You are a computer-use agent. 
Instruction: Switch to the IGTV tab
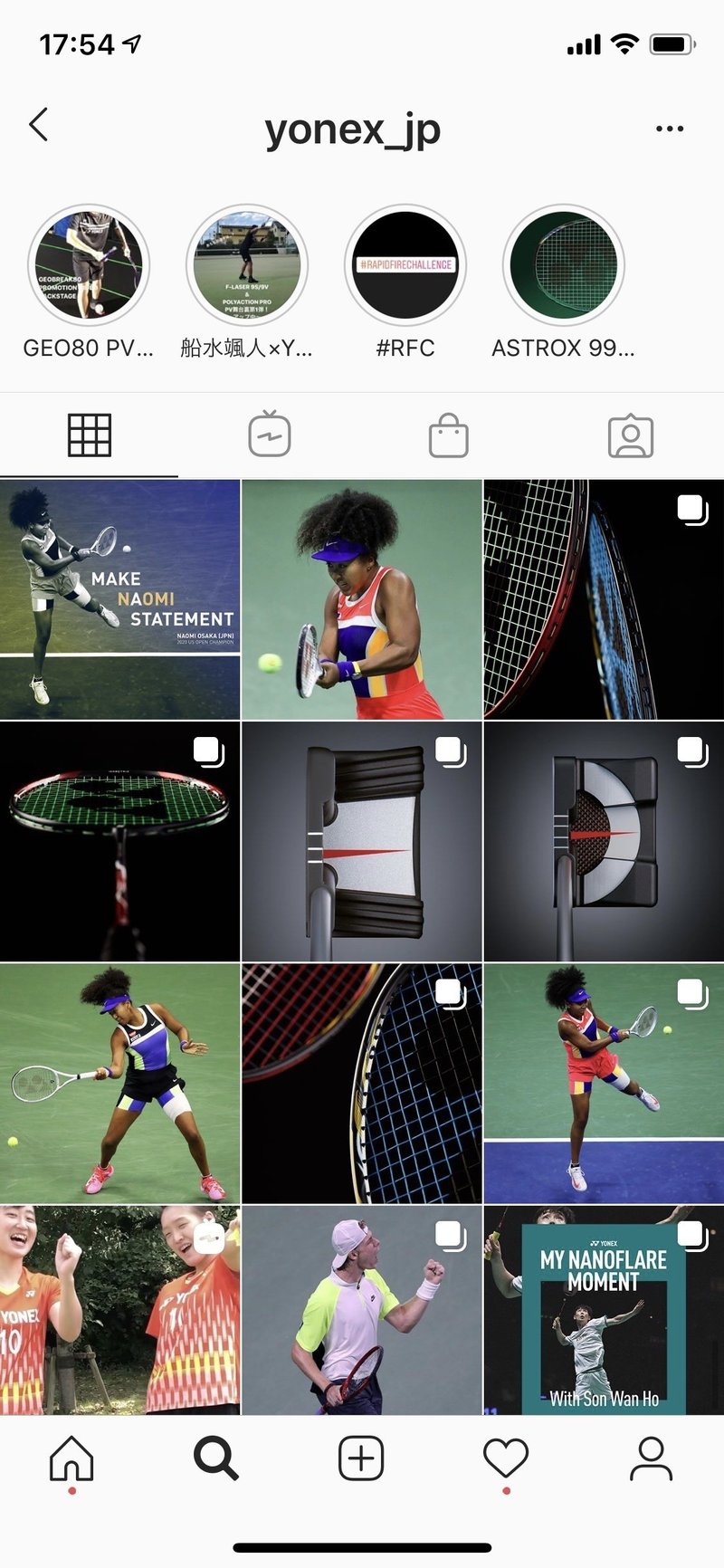(x=270, y=435)
